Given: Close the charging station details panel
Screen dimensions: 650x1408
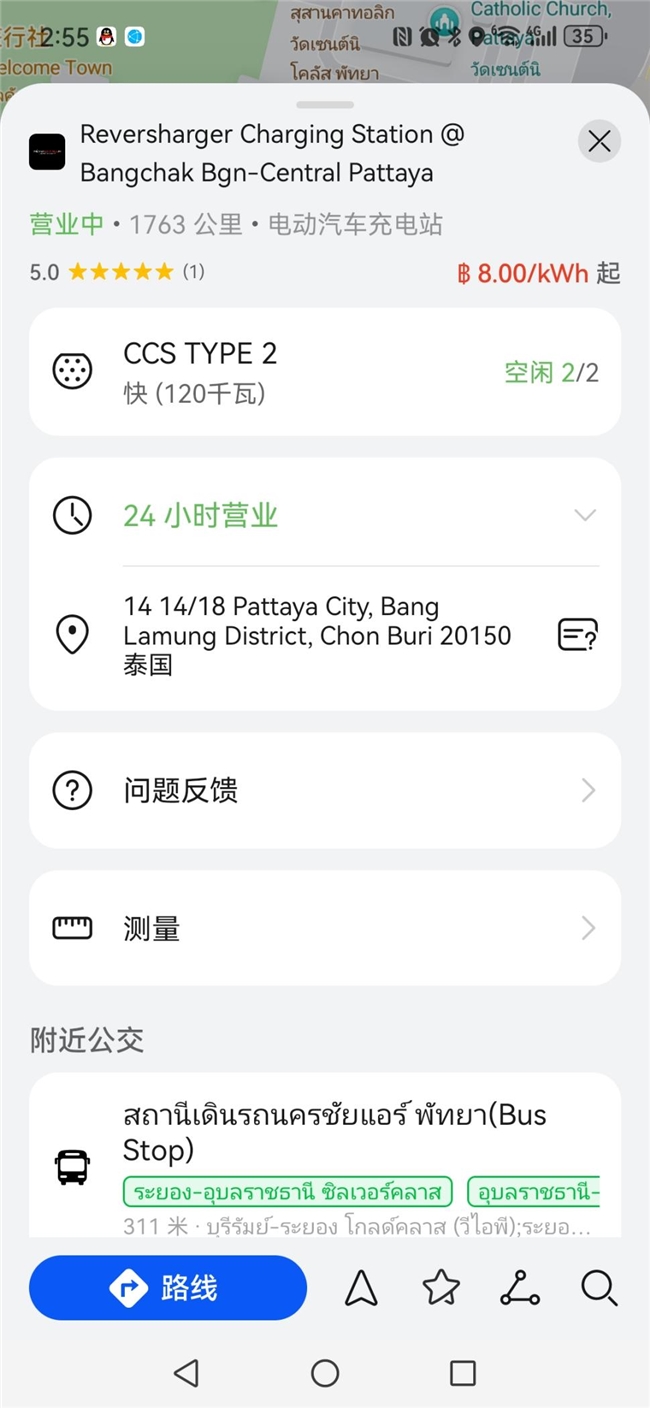Looking at the screenshot, I should [x=599, y=142].
